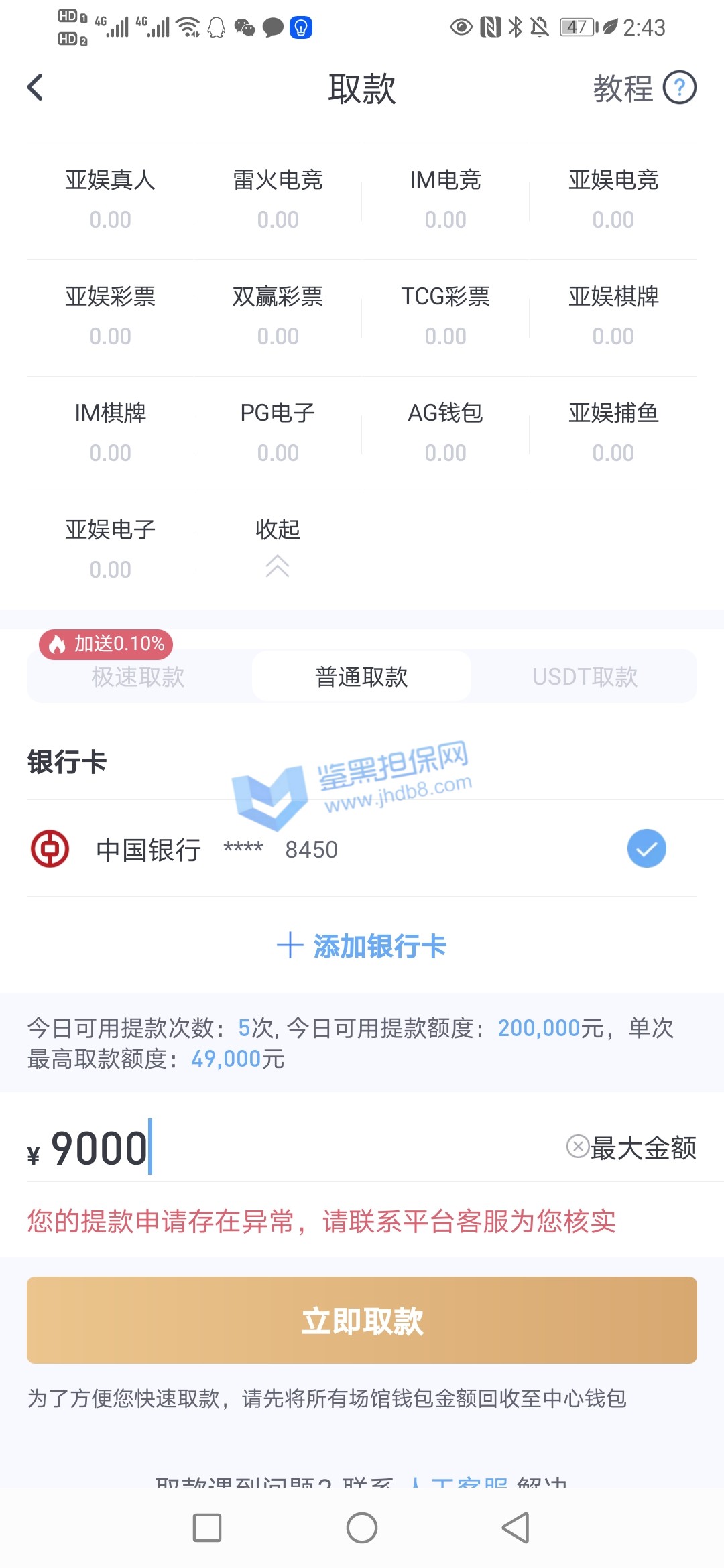This screenshot has height=1568, width=724.
Task: Fill in the 最大金额 amount
Action: click(x=644, y=1148)
